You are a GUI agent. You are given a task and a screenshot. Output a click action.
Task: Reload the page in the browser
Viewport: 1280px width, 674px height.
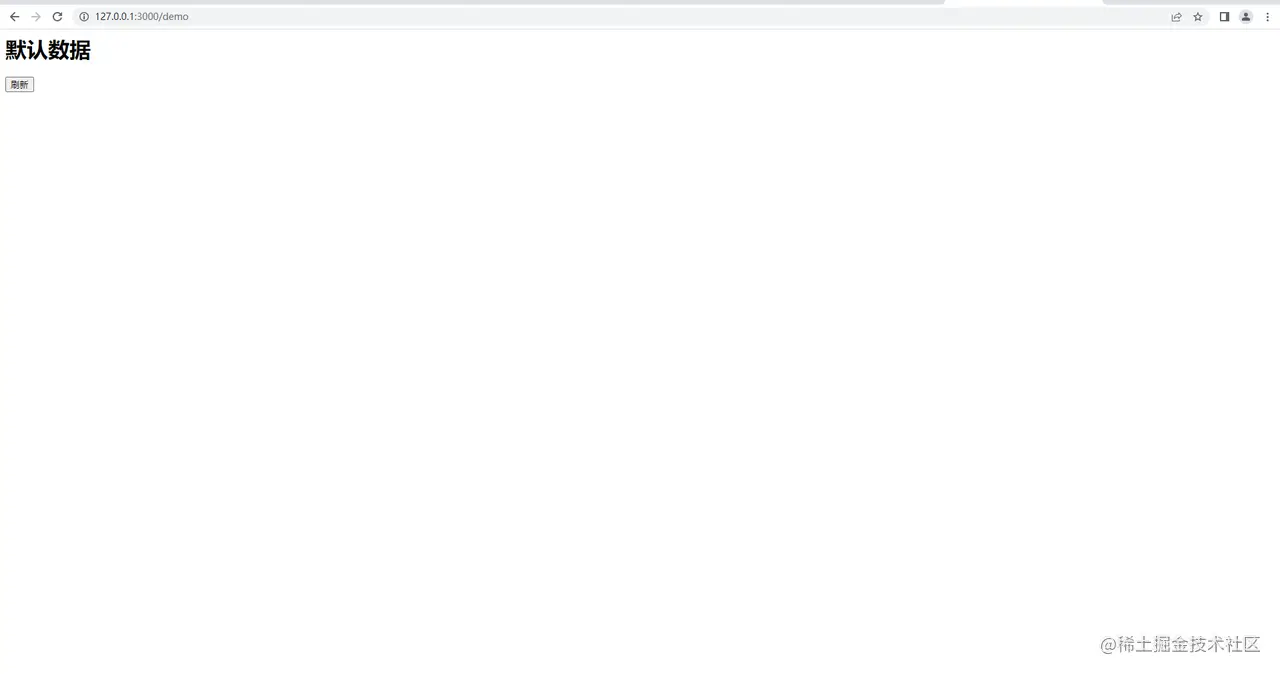click(57, 17)
